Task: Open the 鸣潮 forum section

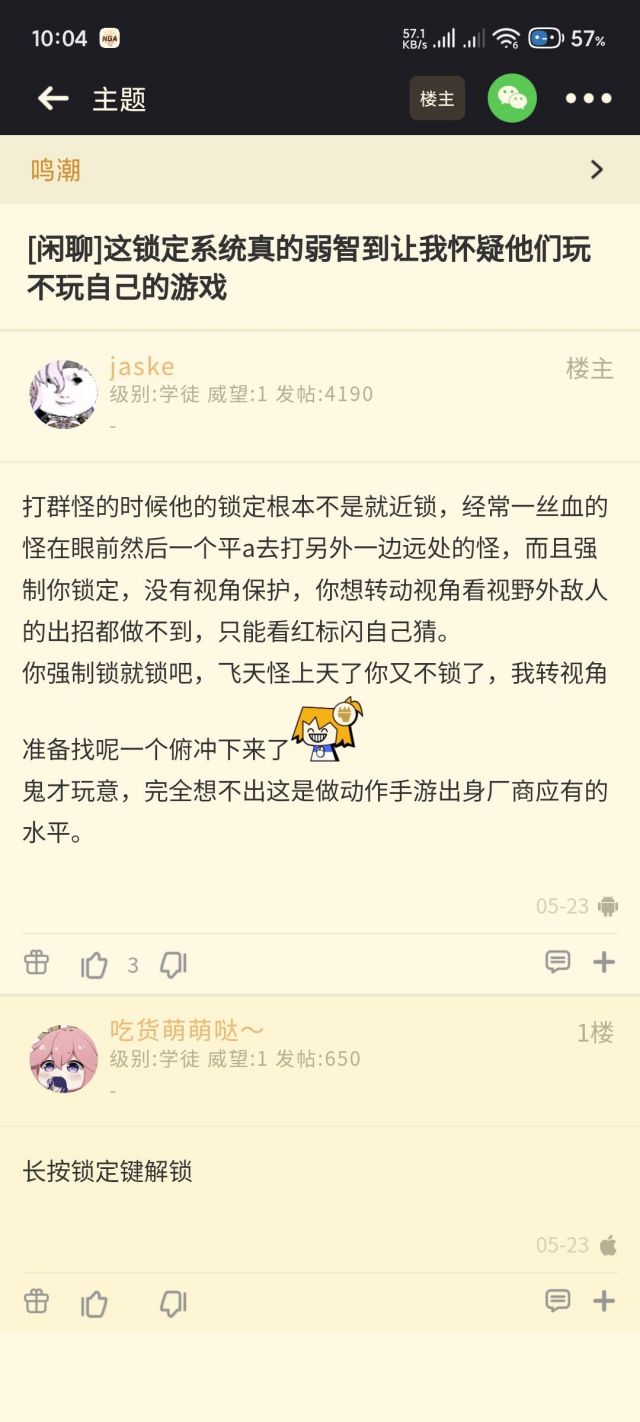Action: click(320, 169)
